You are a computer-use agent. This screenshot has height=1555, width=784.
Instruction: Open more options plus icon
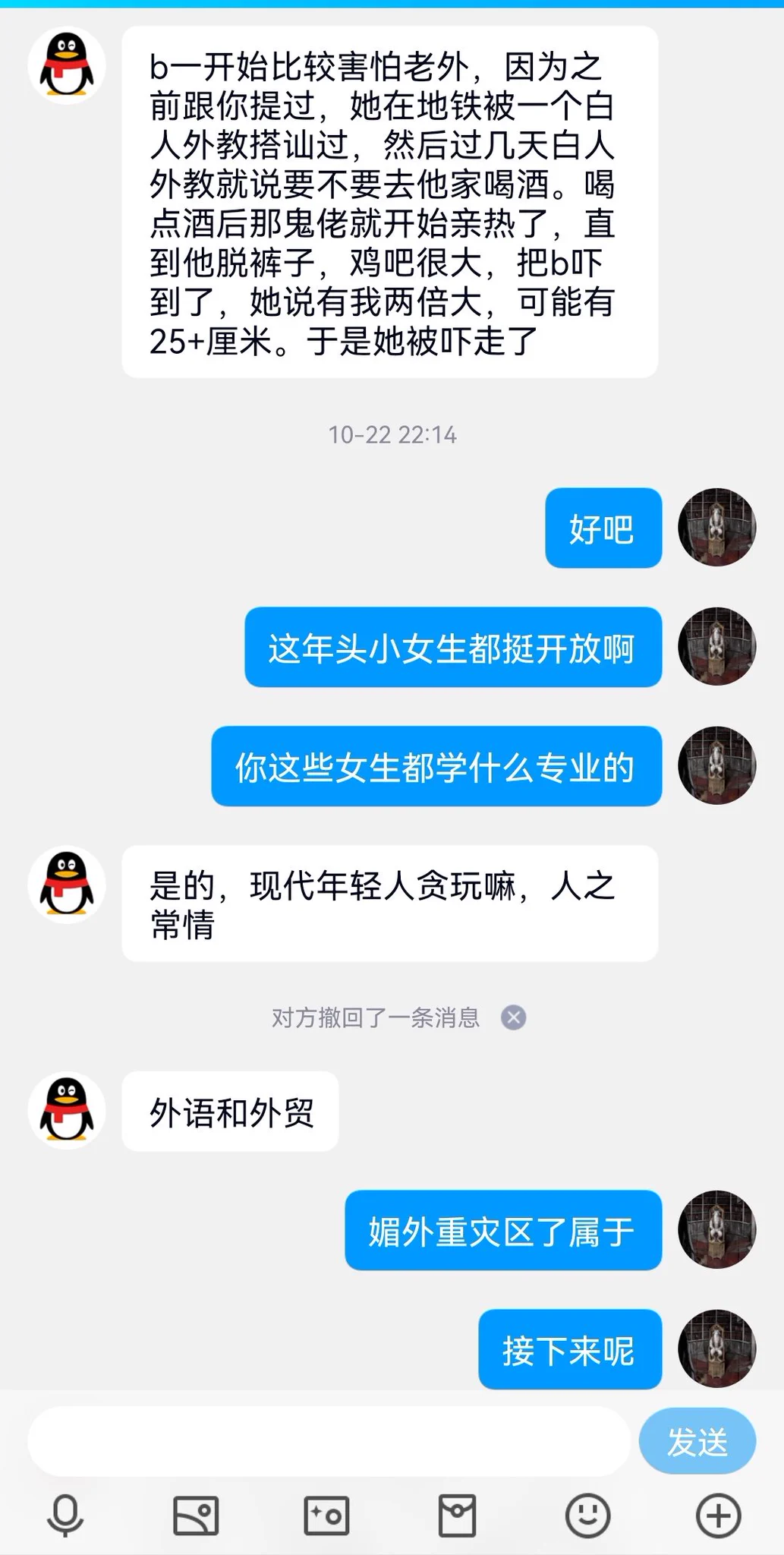[x=718, y=1516]
